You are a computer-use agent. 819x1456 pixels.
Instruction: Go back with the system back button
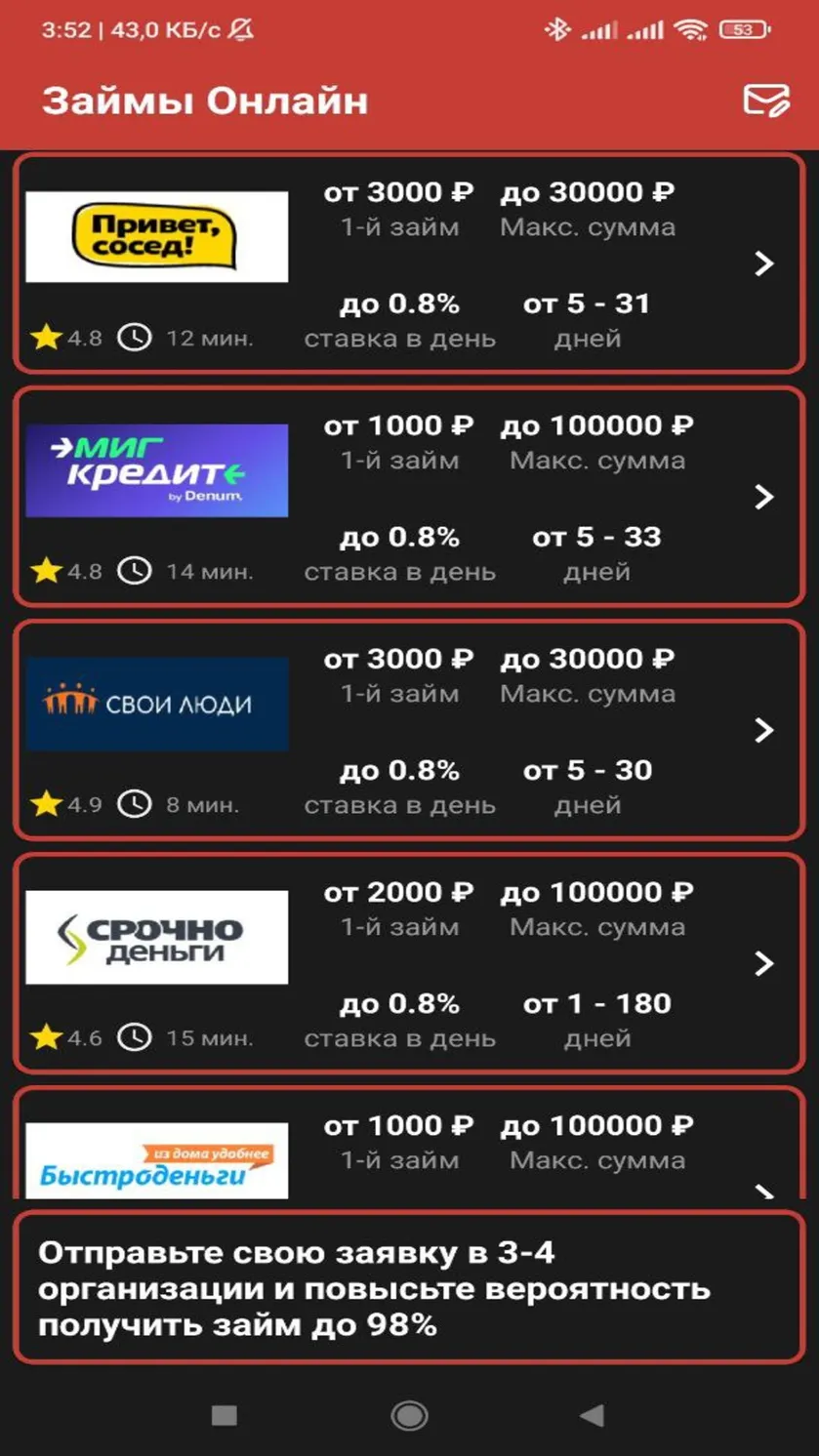click(x=592, y=1415)
